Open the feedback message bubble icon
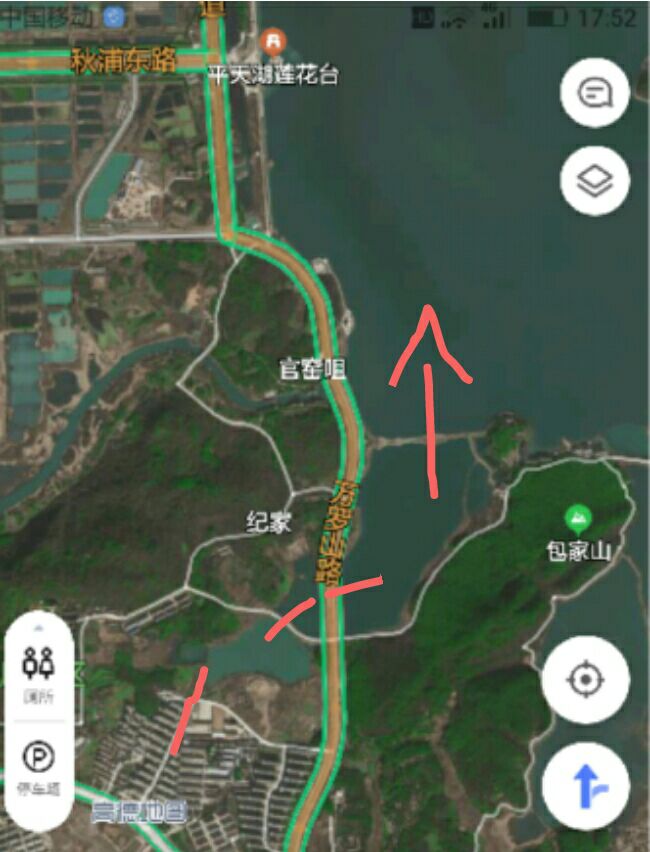The image size is (650, 852). [x=595, y=94]
